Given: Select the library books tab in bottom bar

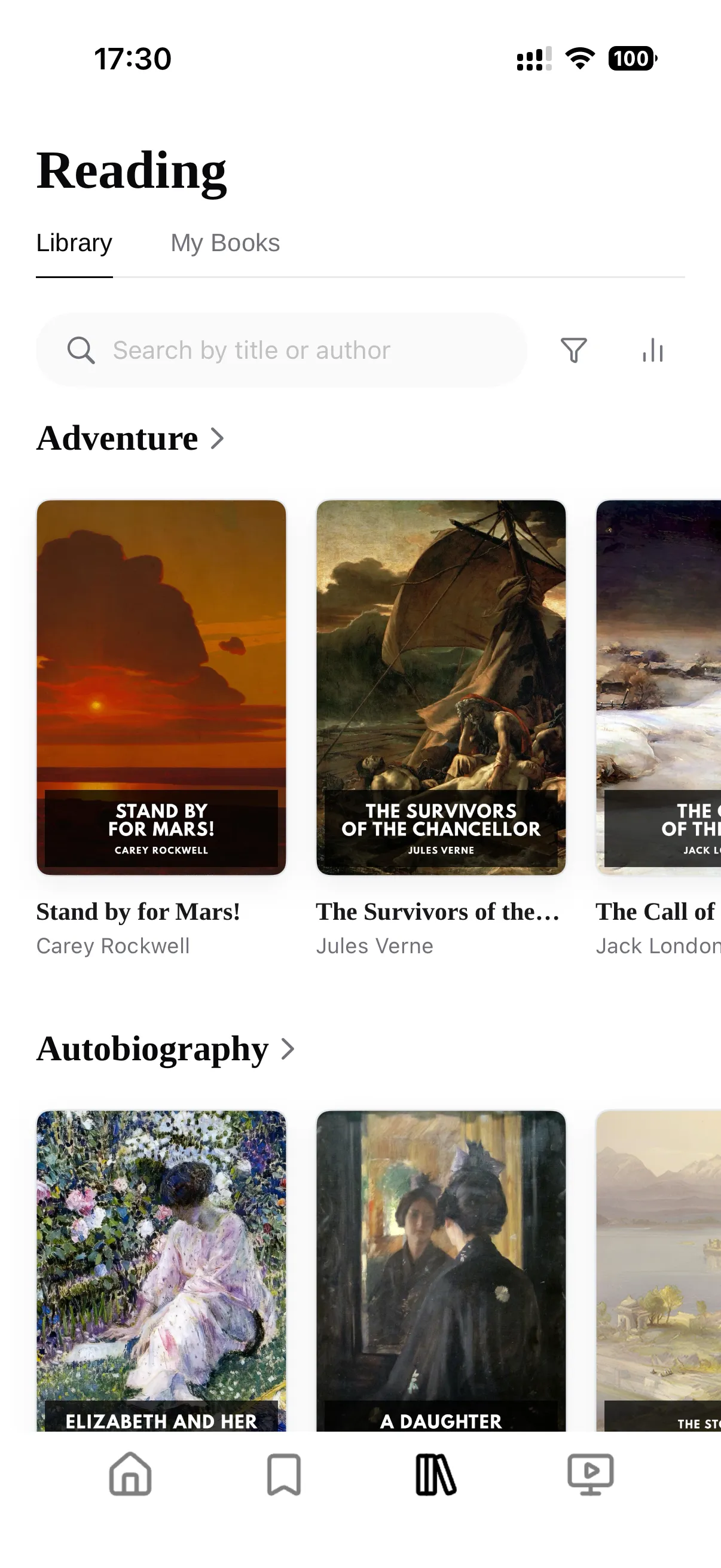Looking at the screenshot, I should 436,1474.
